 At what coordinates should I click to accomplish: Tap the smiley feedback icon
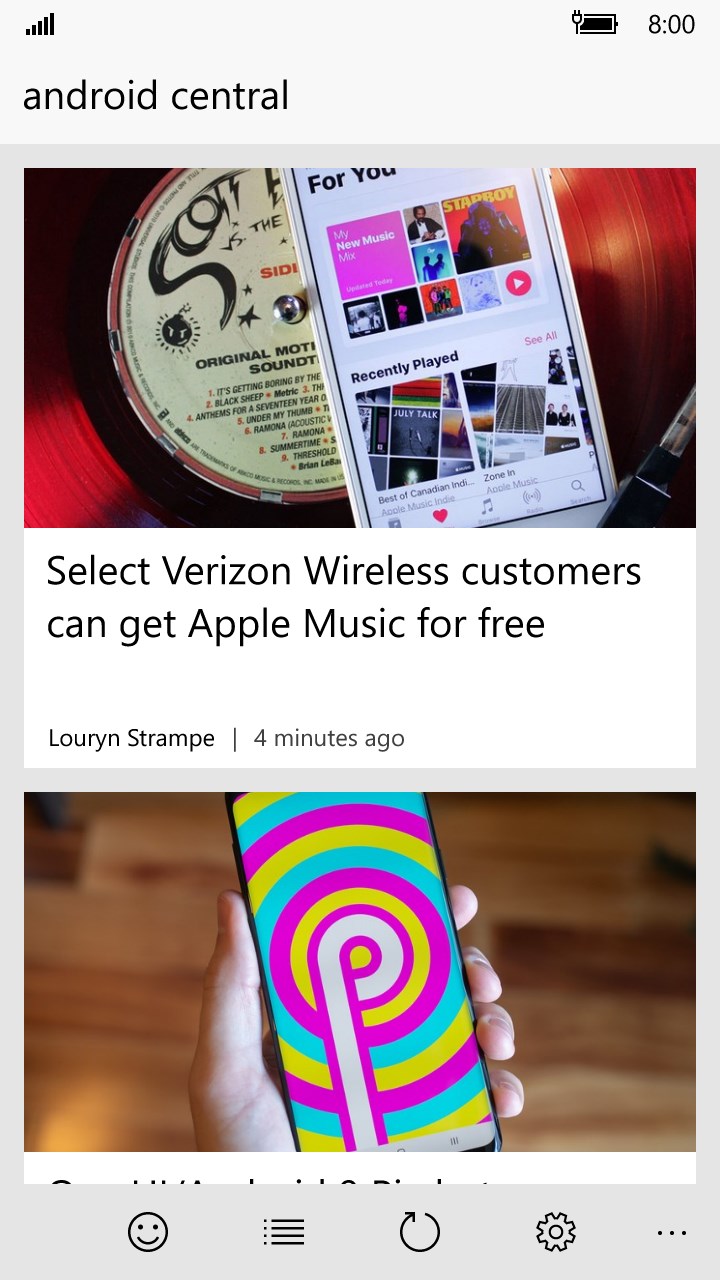pyautogui.click(x=148, y=1232)
